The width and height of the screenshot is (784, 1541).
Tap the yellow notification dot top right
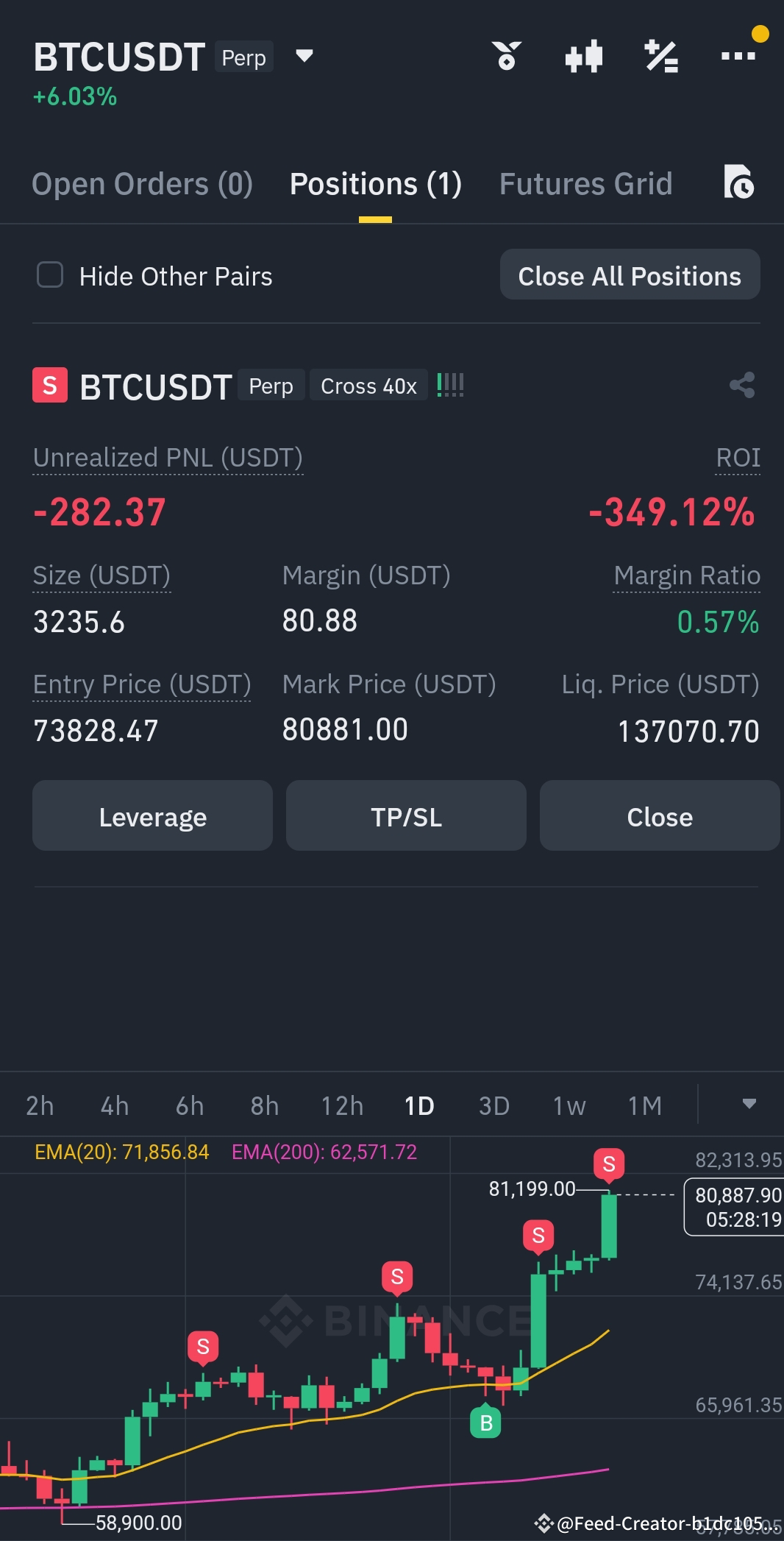click(761, 32)
